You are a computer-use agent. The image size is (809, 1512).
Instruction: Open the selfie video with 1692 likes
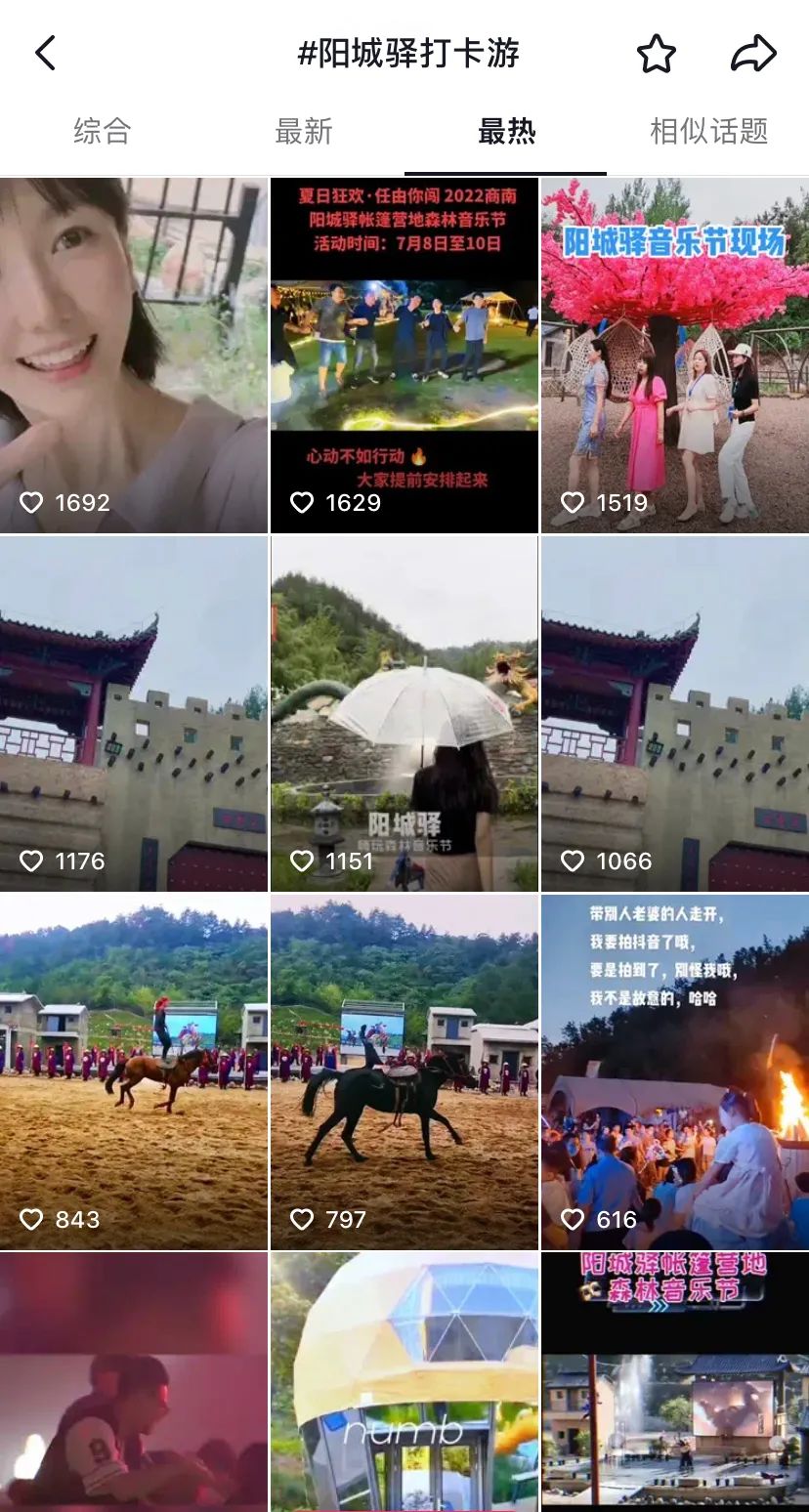pos(134,356)
